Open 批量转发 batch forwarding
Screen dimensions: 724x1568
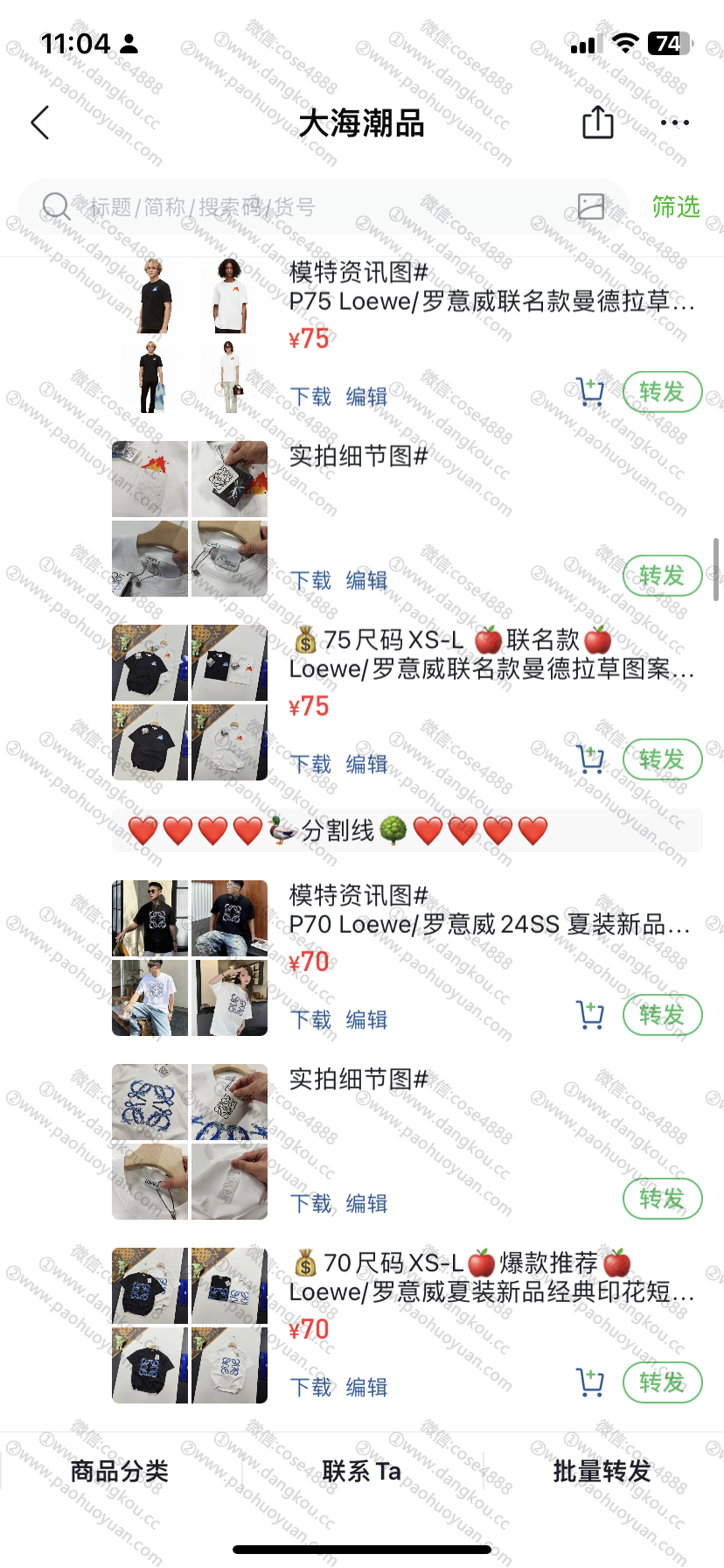(602, 1472)
